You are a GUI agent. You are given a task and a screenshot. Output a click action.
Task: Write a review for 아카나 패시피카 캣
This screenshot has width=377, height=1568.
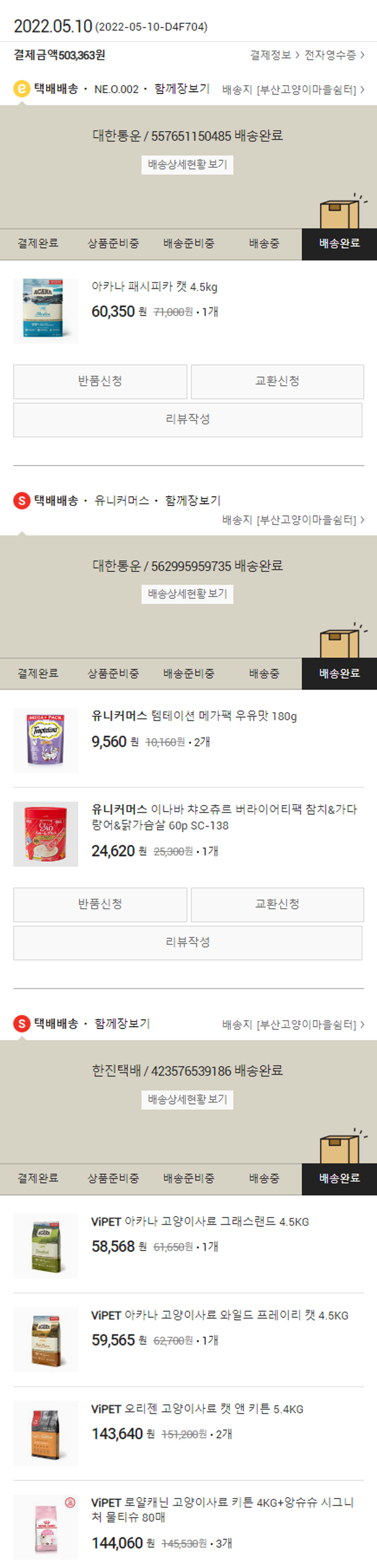tap(188, 420)
